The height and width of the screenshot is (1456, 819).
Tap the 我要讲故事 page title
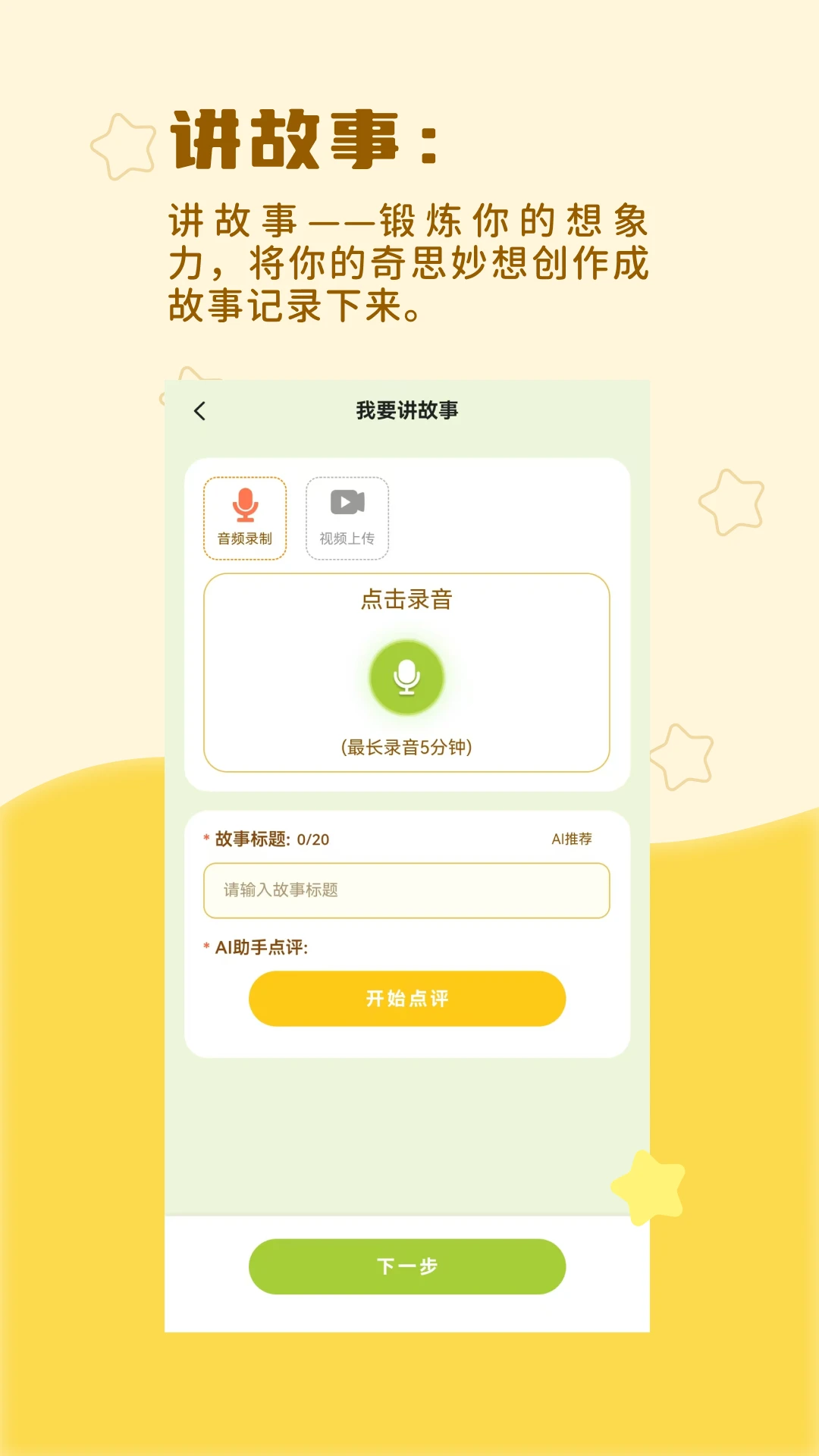click(x=407, y=409)
